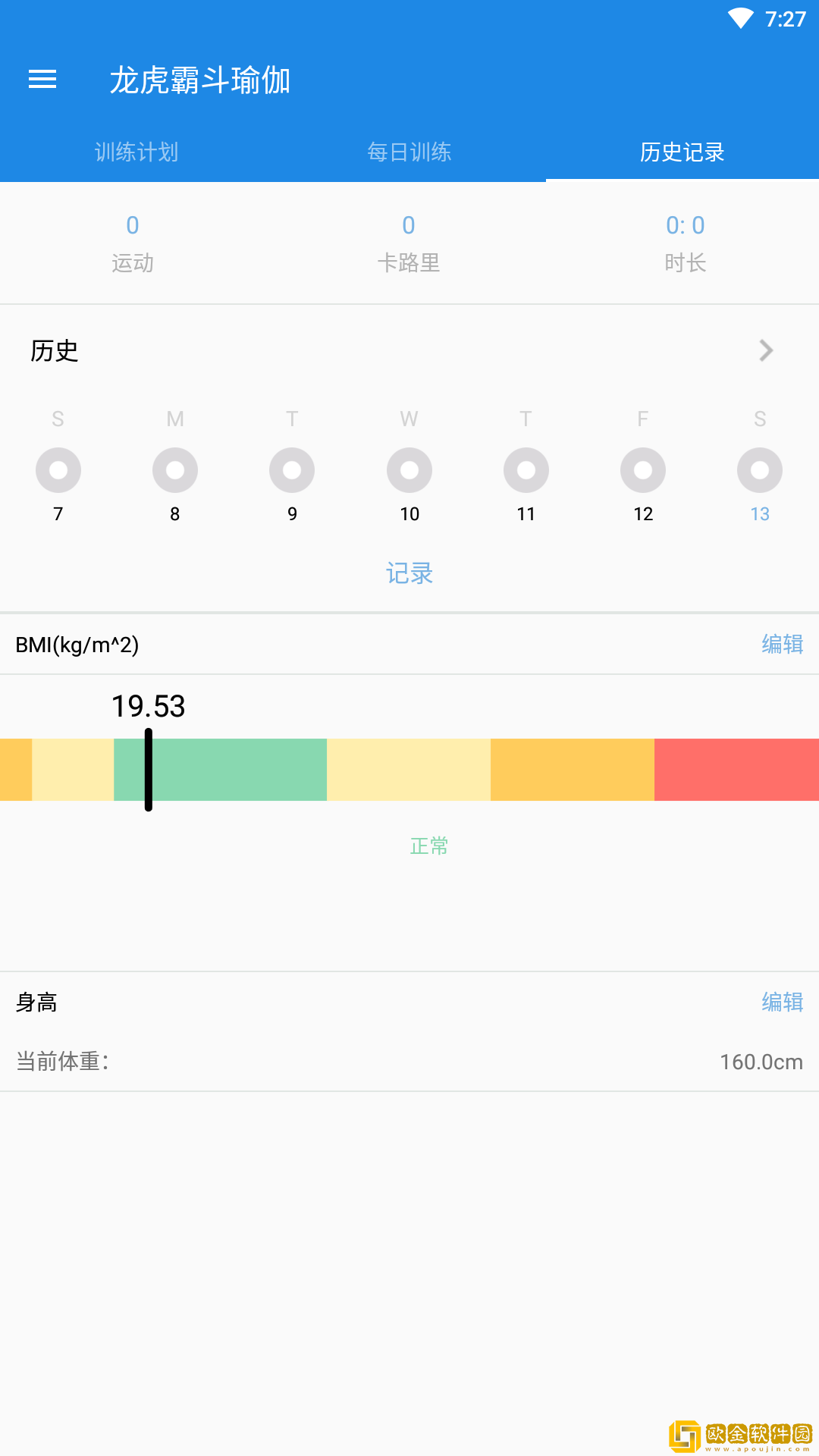The width and height of the screenshot is (819, 1456).
Task: Open the 编辑 option beside BMI
Action: (783, 644)
